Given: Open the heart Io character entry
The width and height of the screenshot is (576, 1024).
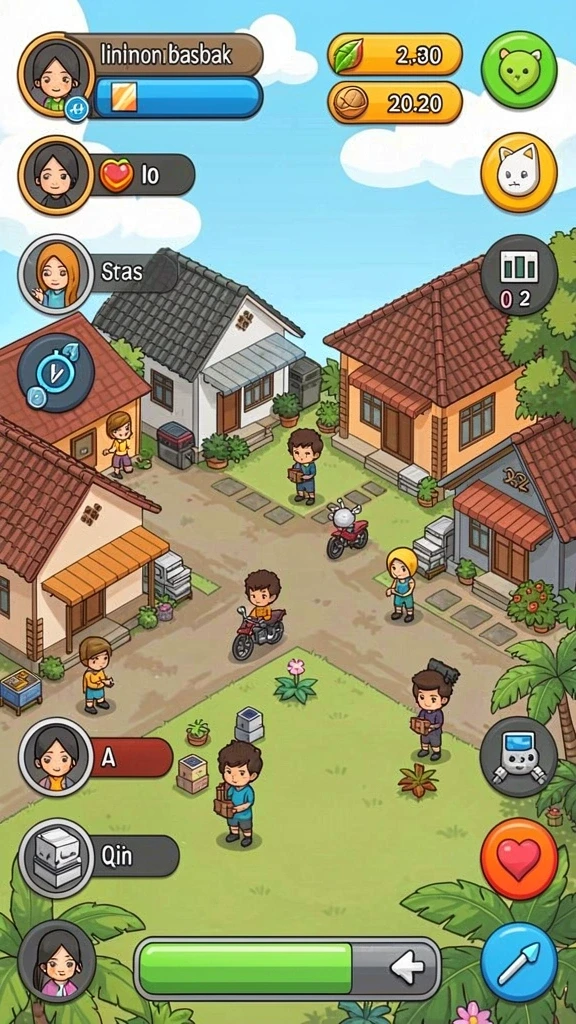Looking at the screenshot, I should (106, 175).
